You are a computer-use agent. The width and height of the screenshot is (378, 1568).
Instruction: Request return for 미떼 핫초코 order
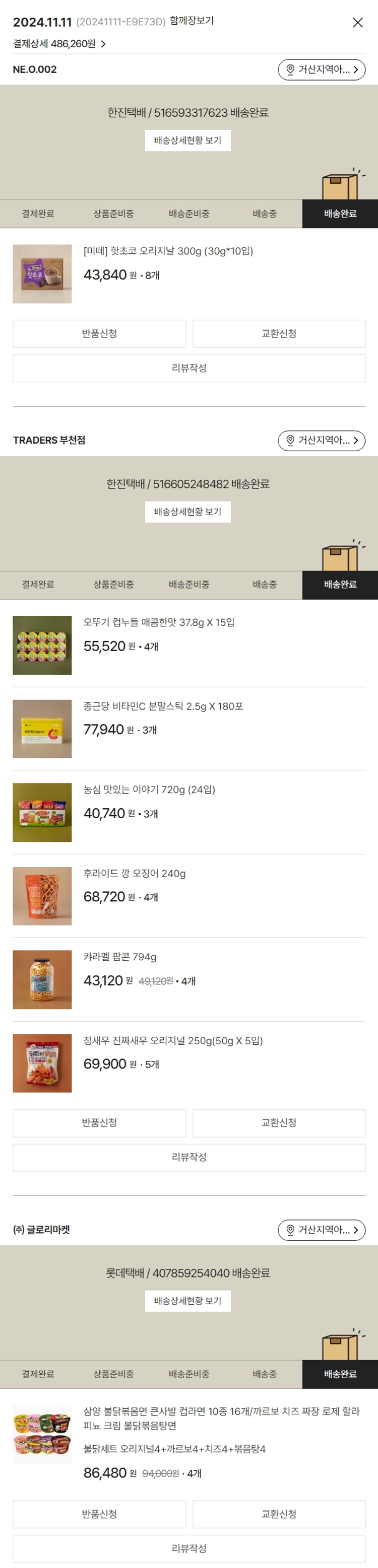point(99,333)
